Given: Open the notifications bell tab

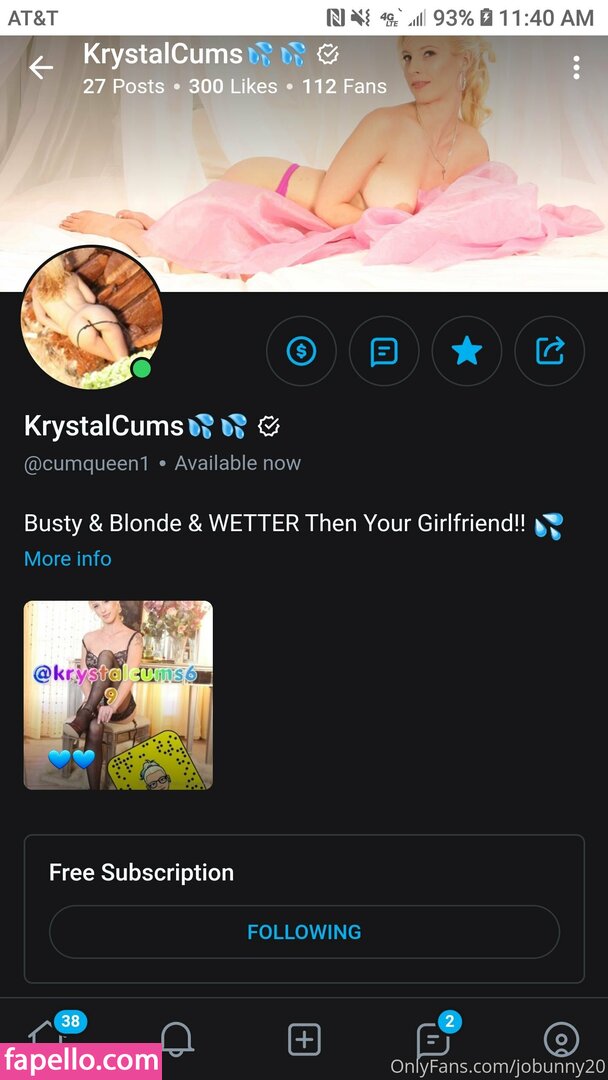Looking at the screenshot, I should pyautogui.click(x=177, y=1040).
